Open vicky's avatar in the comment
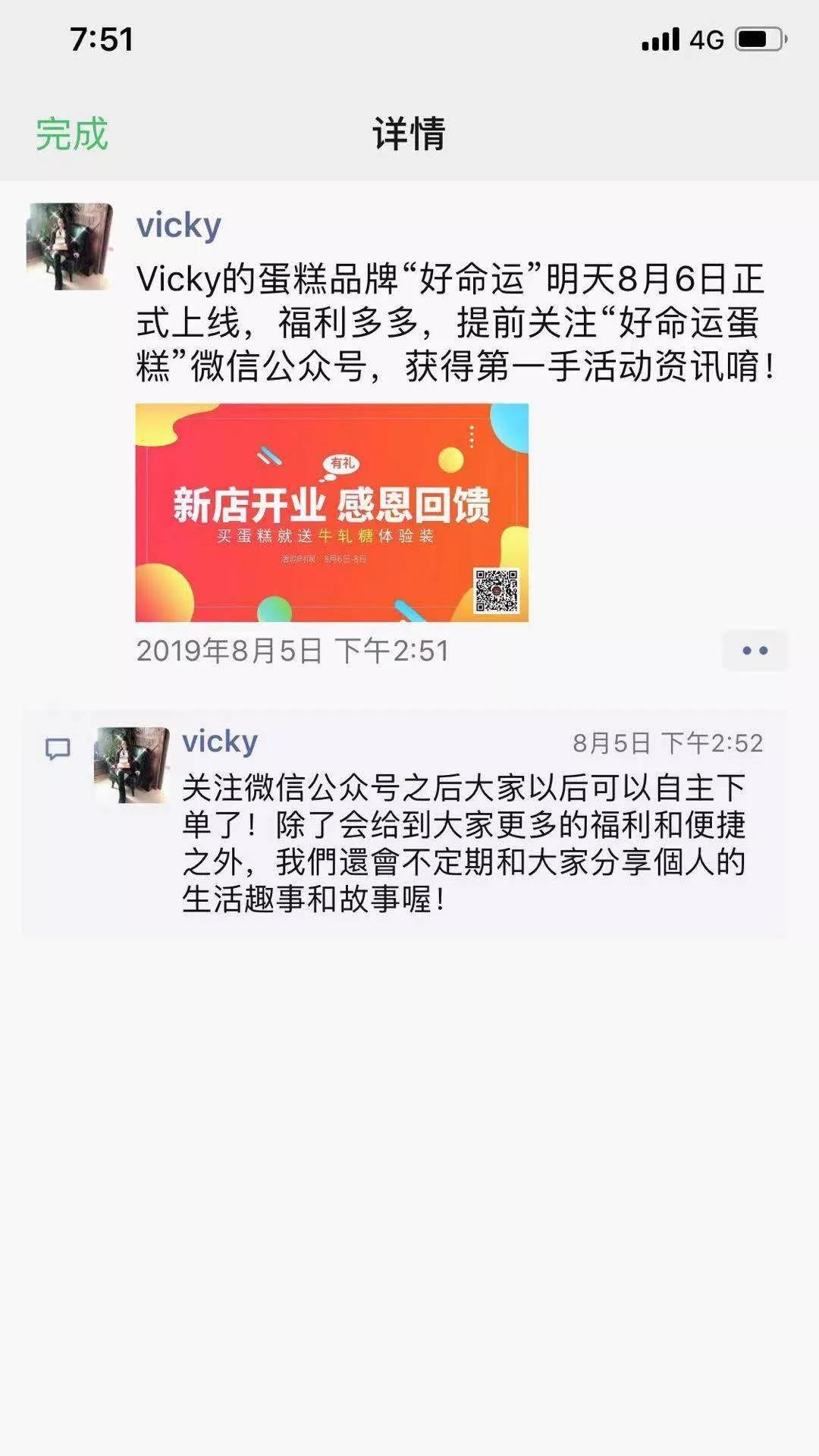Viewport: 819px width, 1456px height. pos(132,764)
